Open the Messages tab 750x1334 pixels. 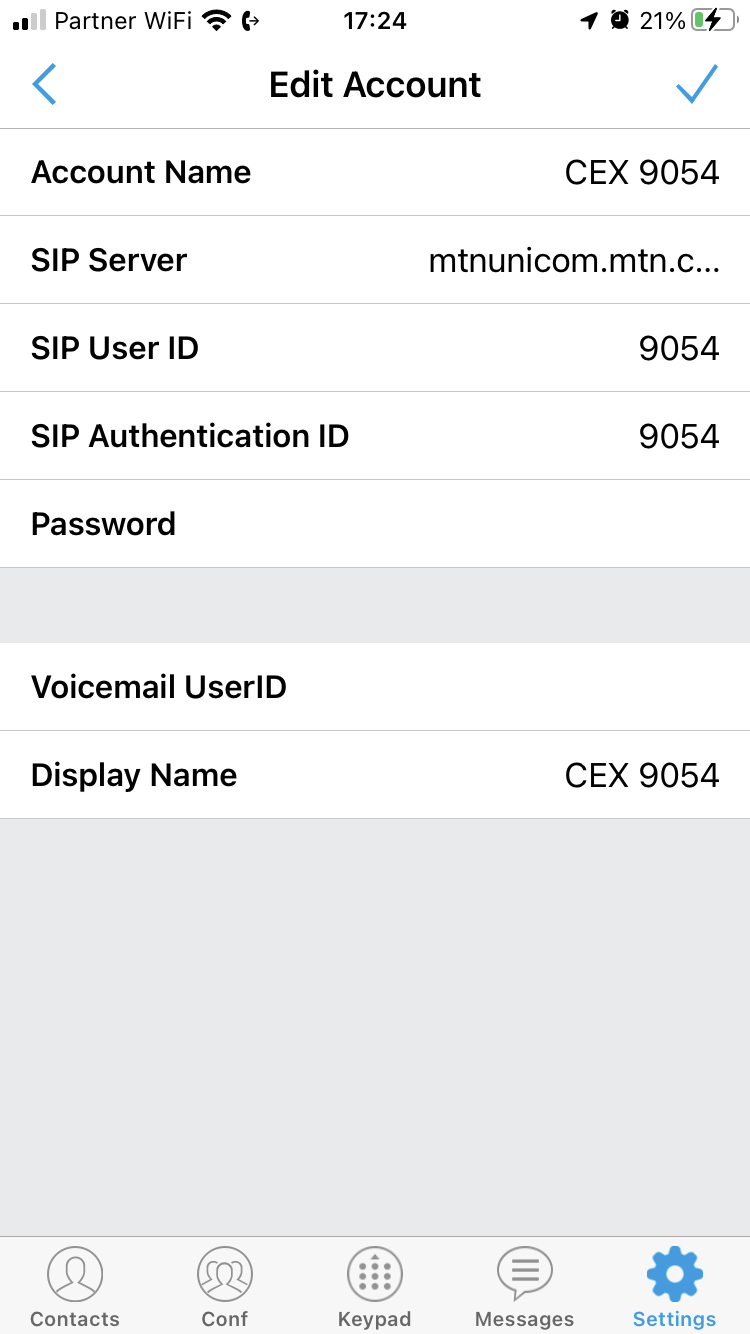tap(525, 1287)
